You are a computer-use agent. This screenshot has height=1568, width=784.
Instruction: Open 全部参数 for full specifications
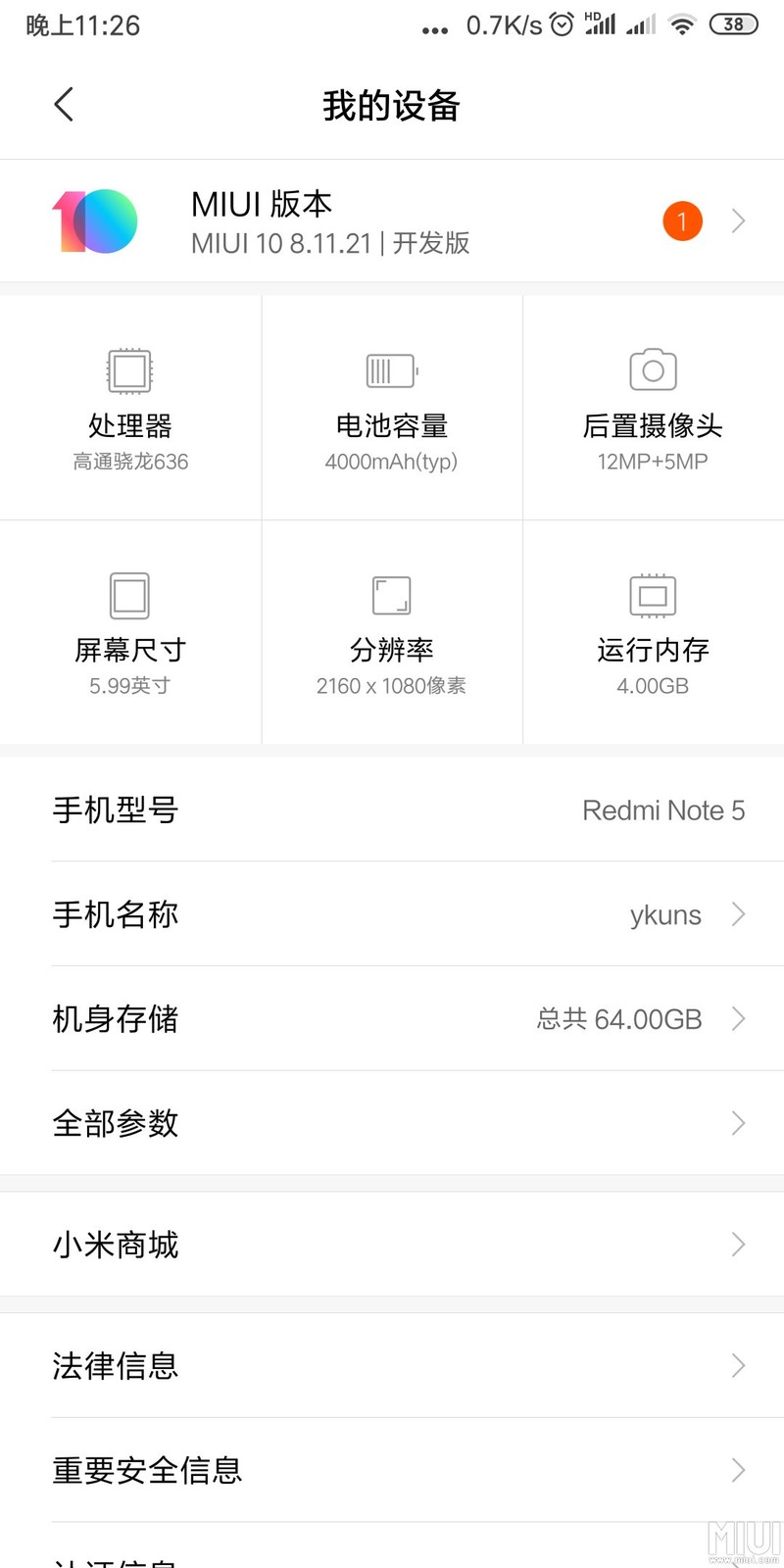[x=392, y=1123]
